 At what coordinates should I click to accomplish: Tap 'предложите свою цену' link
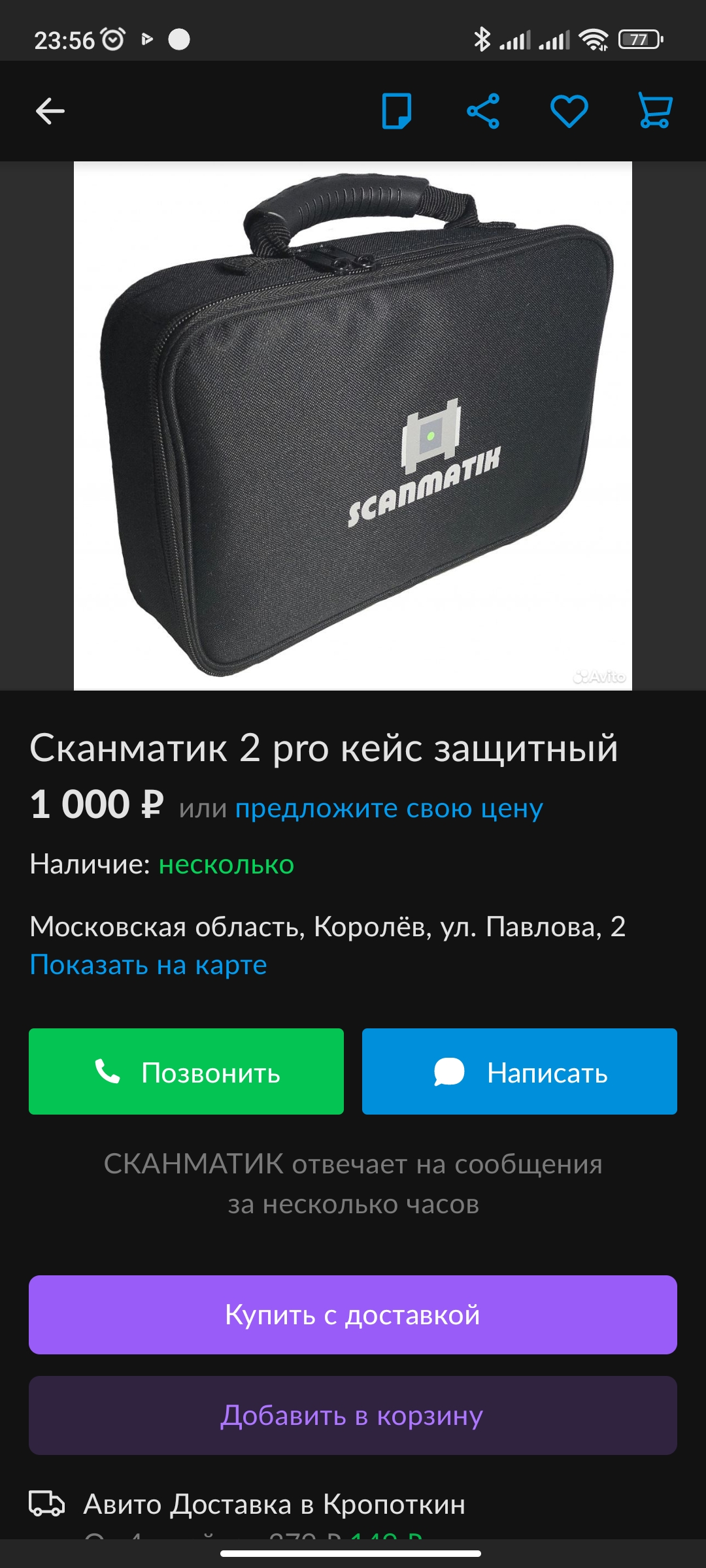(x=389, y=808)
